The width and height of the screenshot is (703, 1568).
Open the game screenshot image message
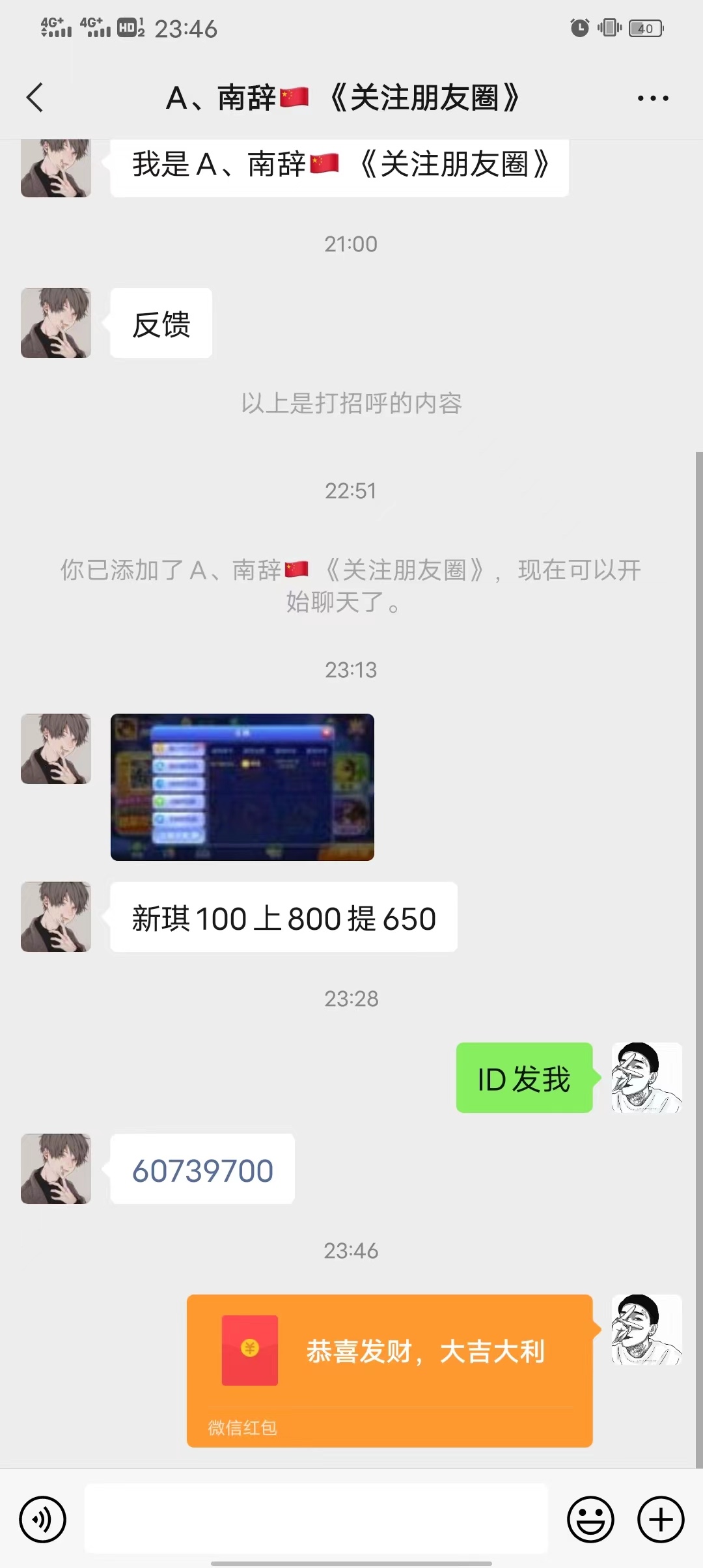point(242,787)
